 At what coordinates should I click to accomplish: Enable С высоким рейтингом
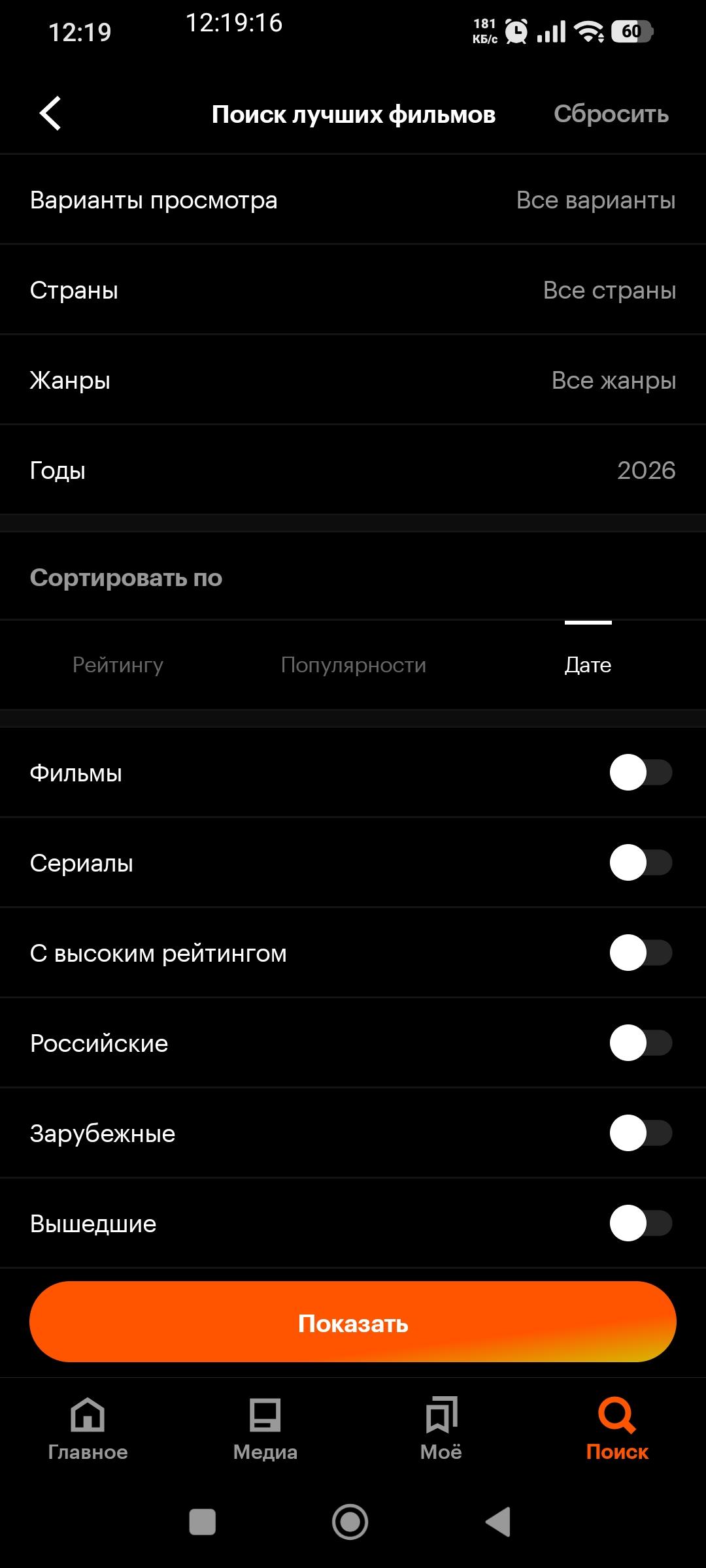click(x=641, y=953)
